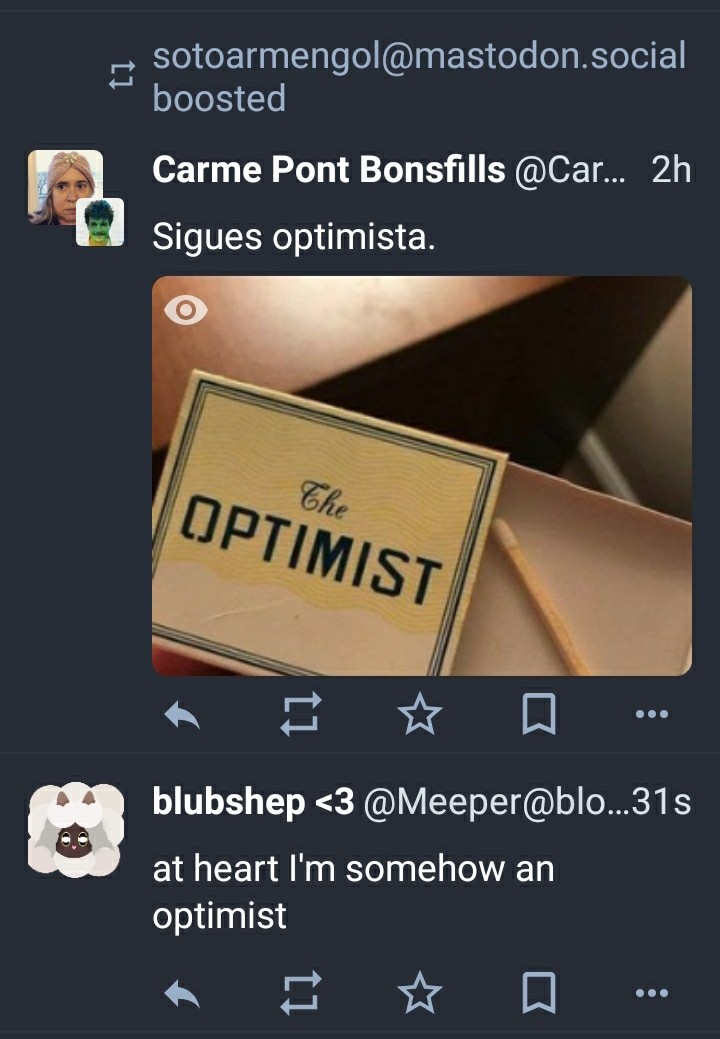Reply to blubshep's post
The height and width of the screenshot is (1039, 720).
point(181,992)
